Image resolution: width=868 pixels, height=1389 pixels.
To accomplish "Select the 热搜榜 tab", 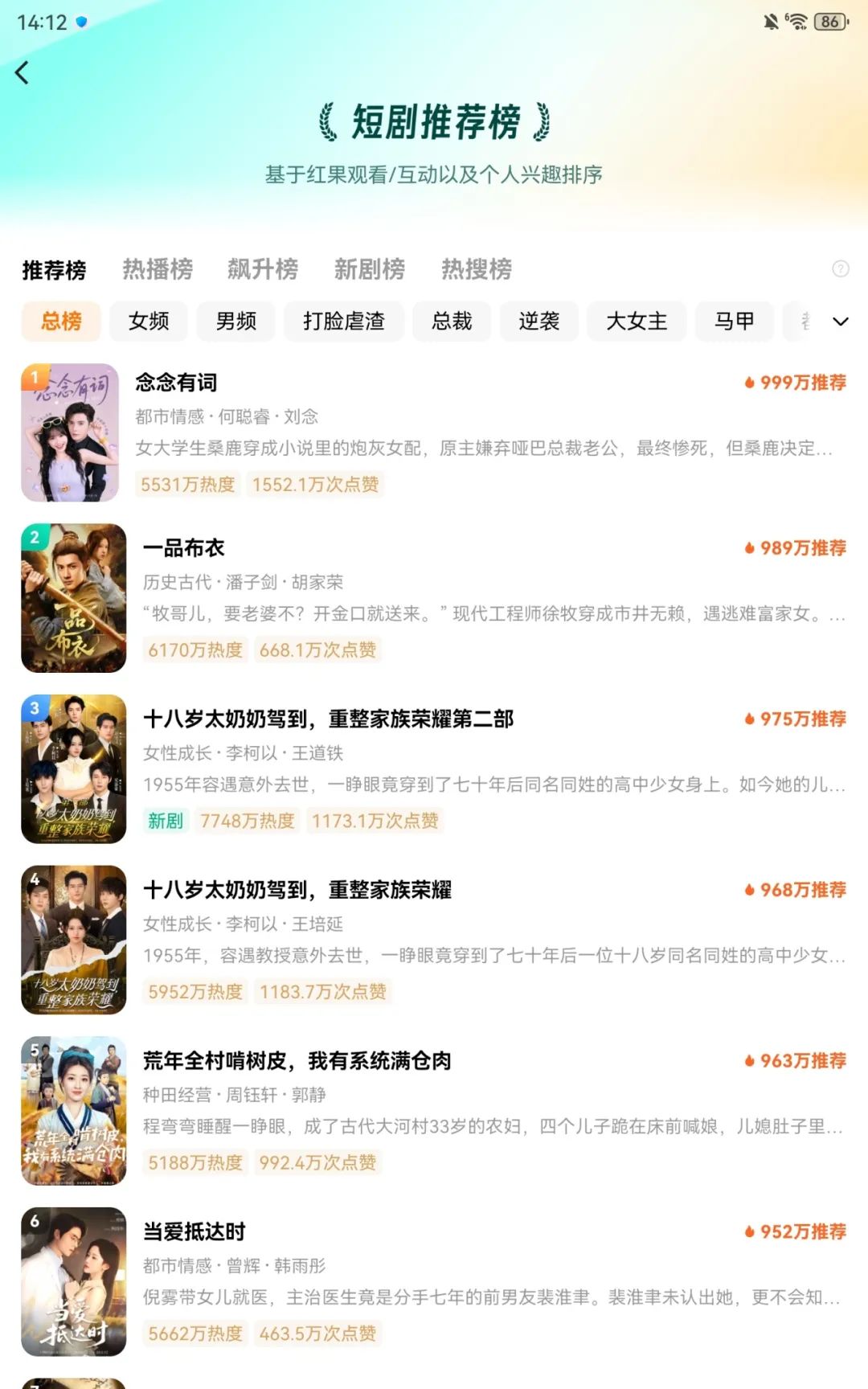I will pyautogui.click(x=477, y=269).
